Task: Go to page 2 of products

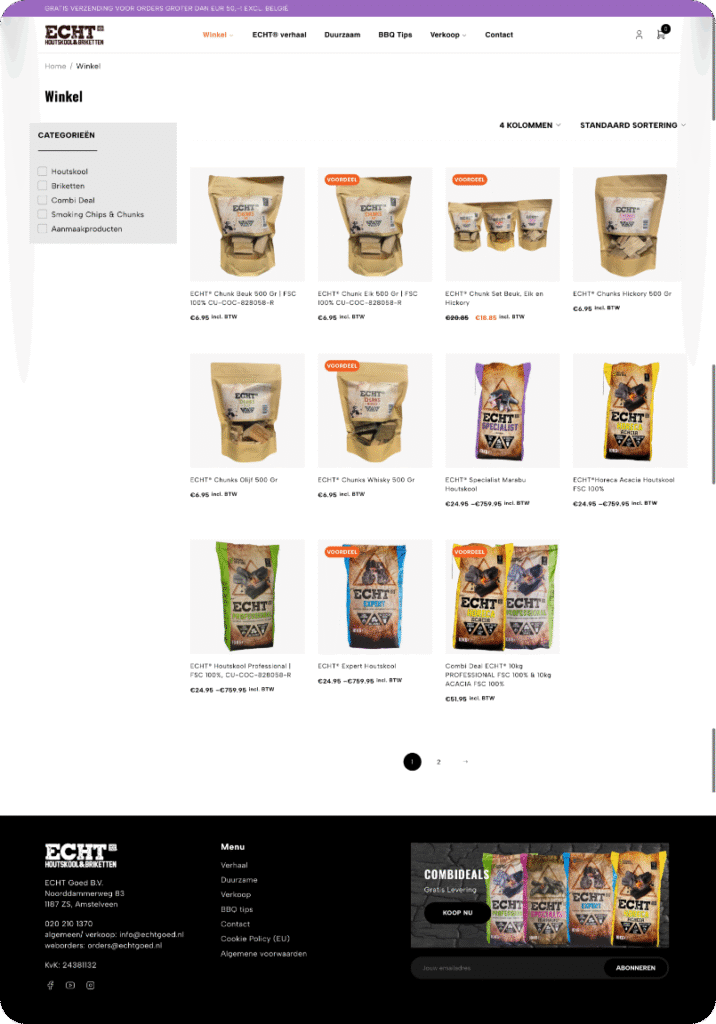Action: tap(438, 762)
